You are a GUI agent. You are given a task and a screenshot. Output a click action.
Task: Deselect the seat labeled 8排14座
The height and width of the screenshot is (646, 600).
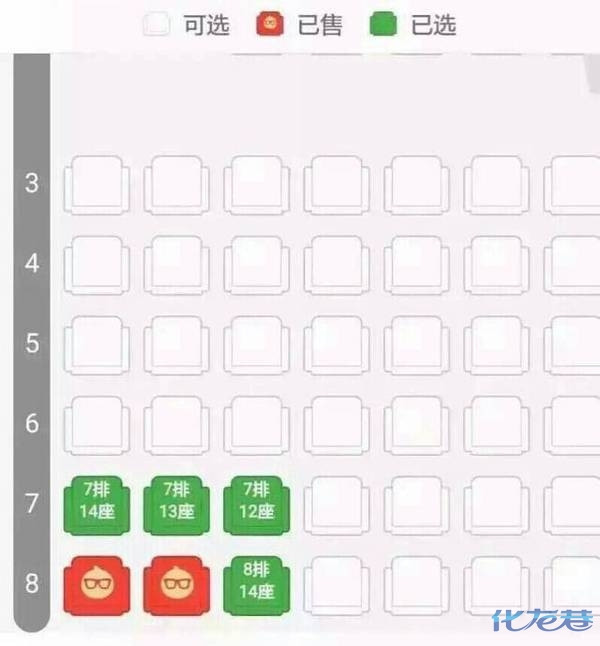click(256, 584)
